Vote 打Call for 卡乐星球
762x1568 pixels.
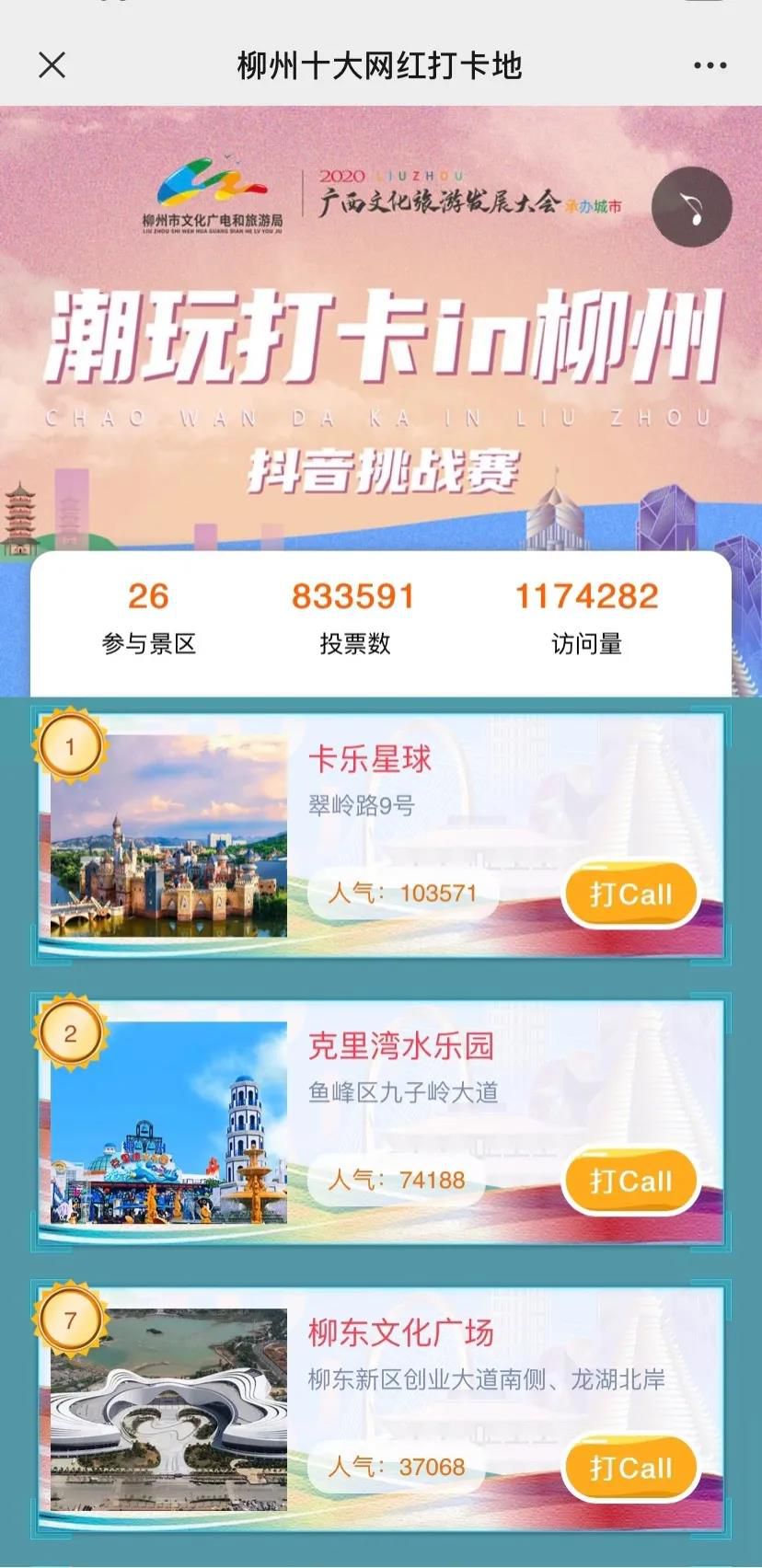tap(630, 894)
